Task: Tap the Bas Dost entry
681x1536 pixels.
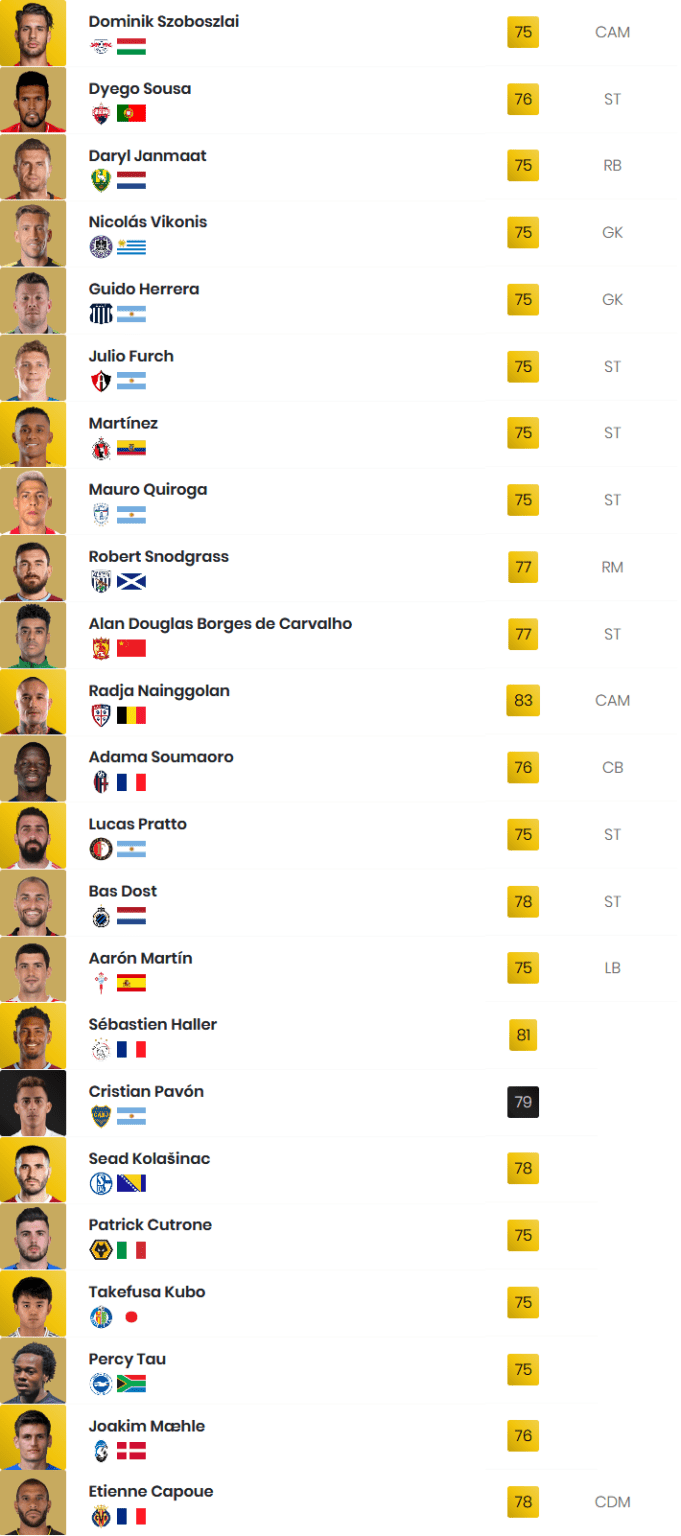Action: [340, 902]
